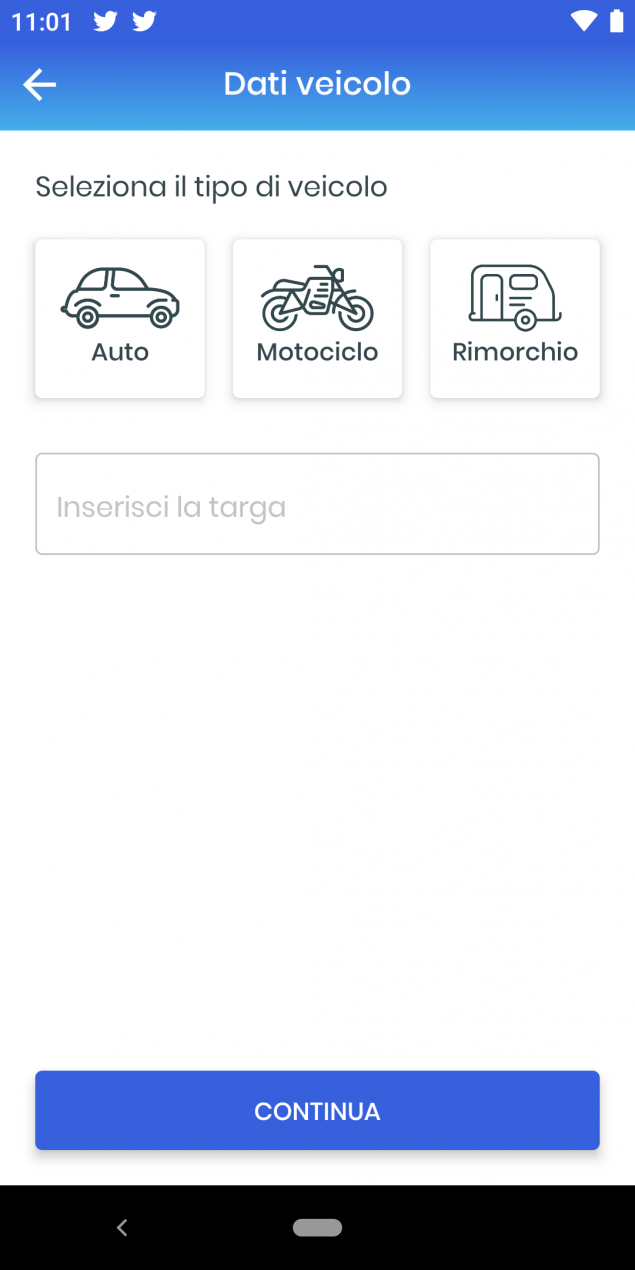Tap the home pill in the navigation bar
The width and height of the screenshot is (635, 1270).
tap(317, 1228)
